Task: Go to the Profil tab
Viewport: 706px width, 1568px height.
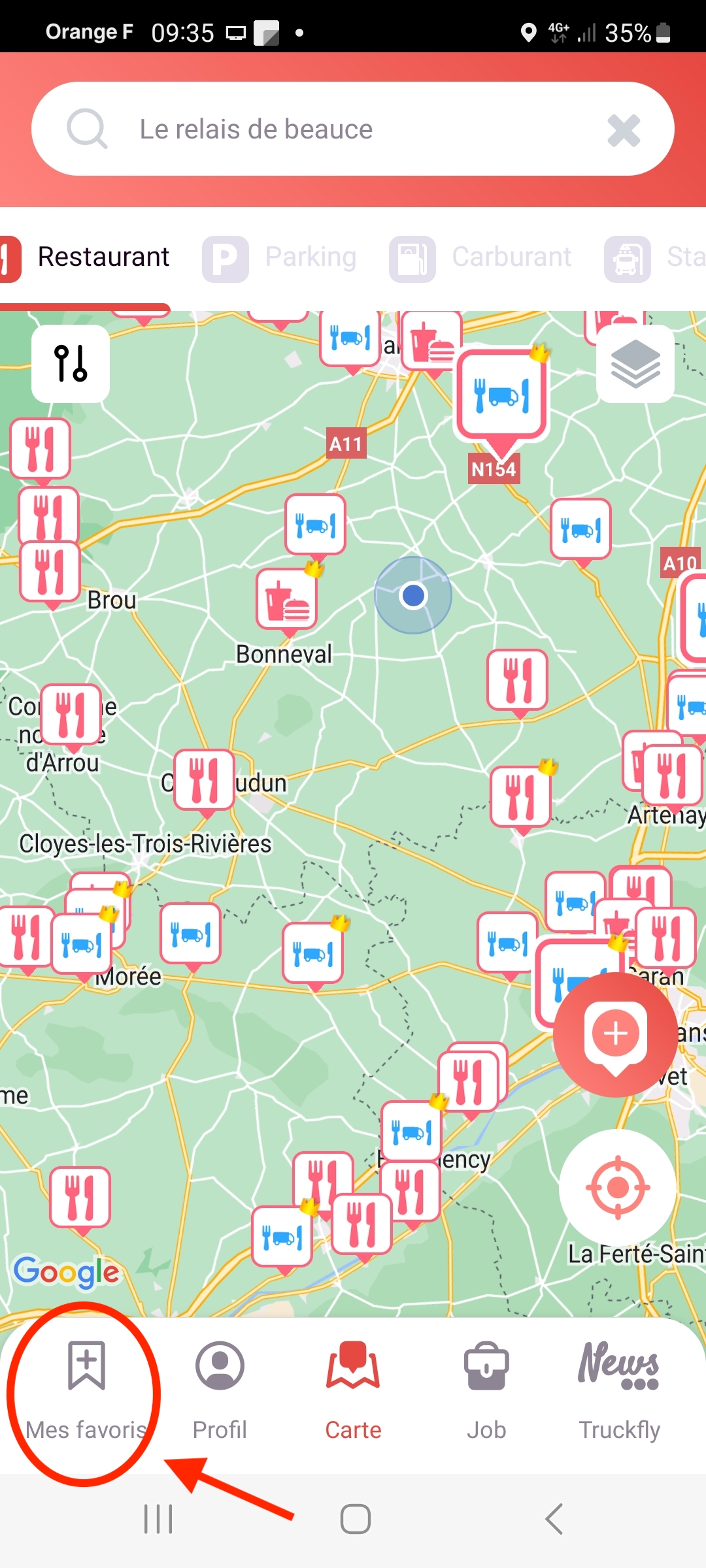Action: coord(220,1390)
